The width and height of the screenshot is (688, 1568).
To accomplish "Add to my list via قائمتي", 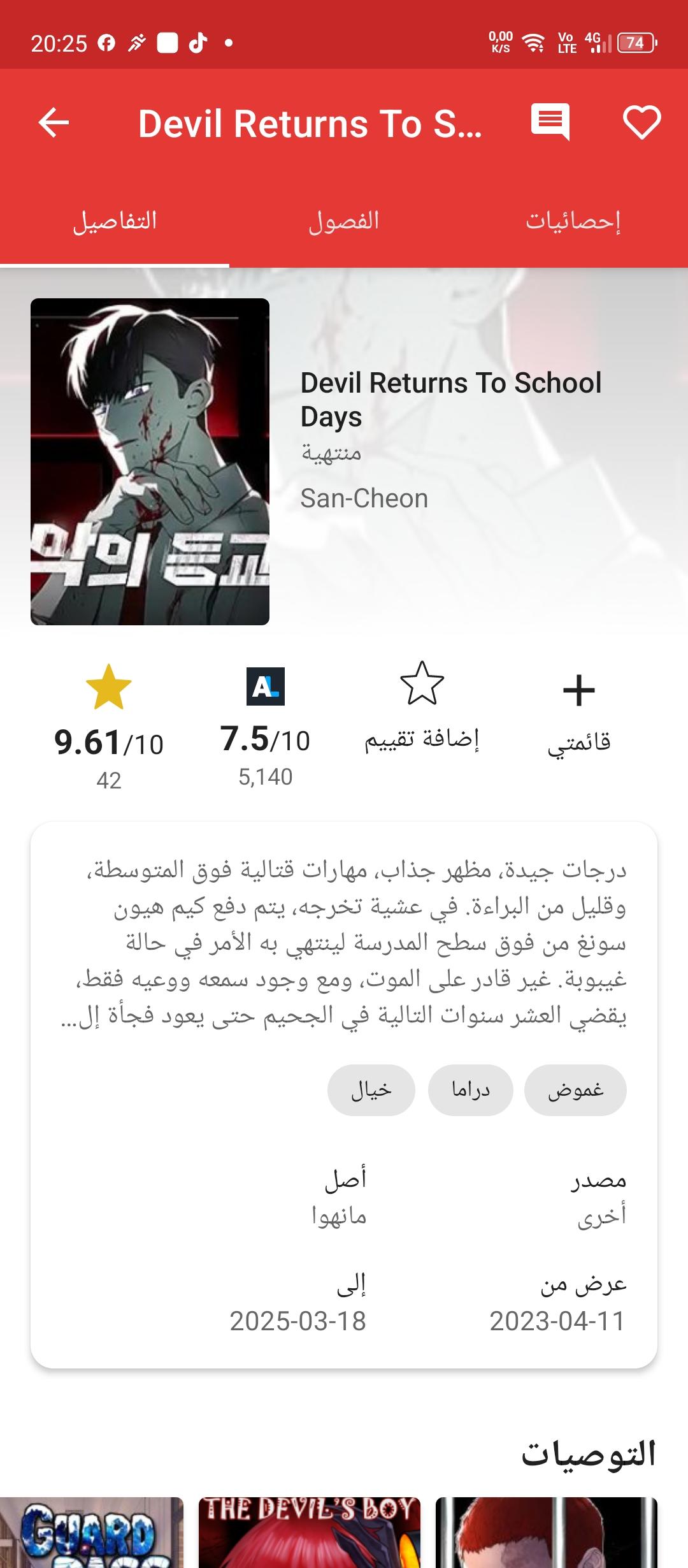I will pos(578,713).
